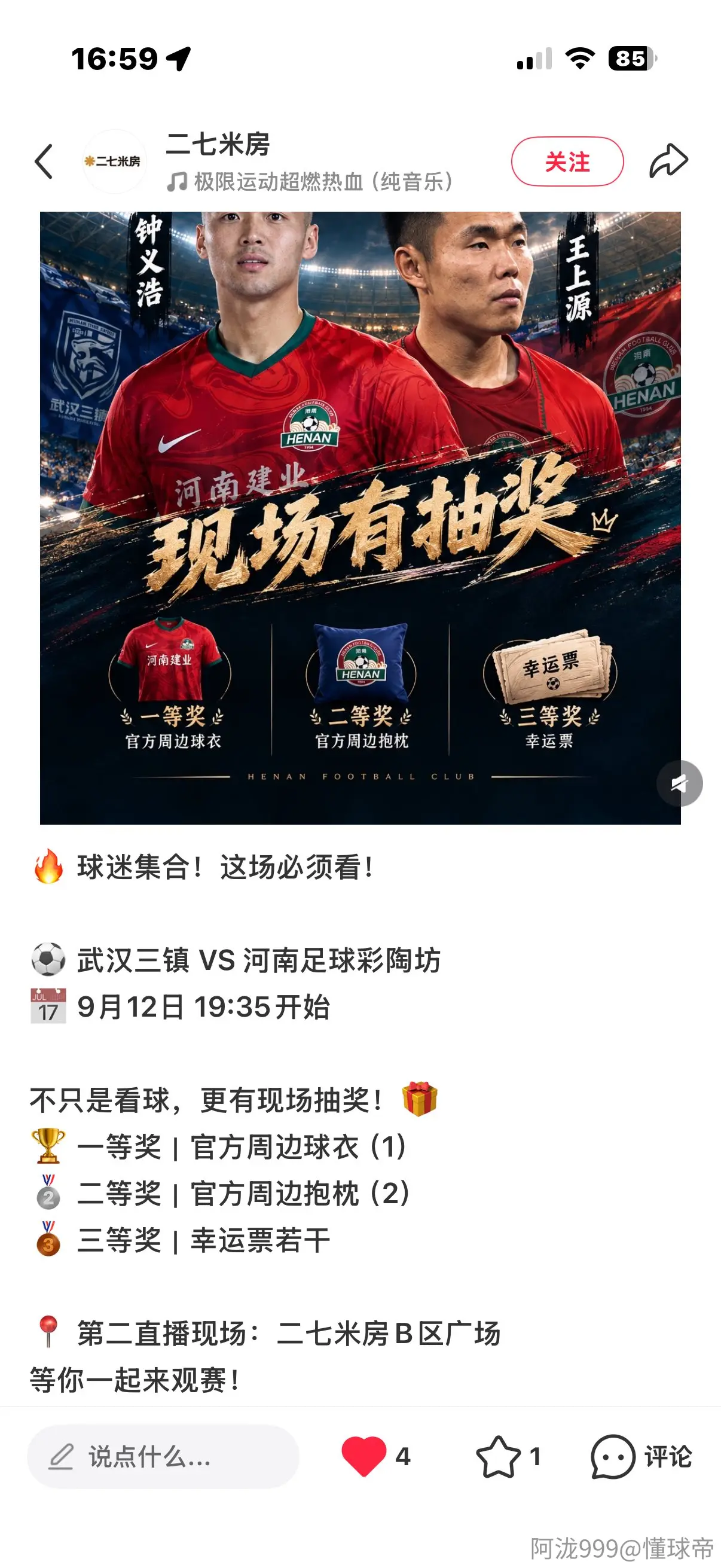The width and height of the screenshot is (721, 1568).
Task: Share this post
Action: [668, 161]
